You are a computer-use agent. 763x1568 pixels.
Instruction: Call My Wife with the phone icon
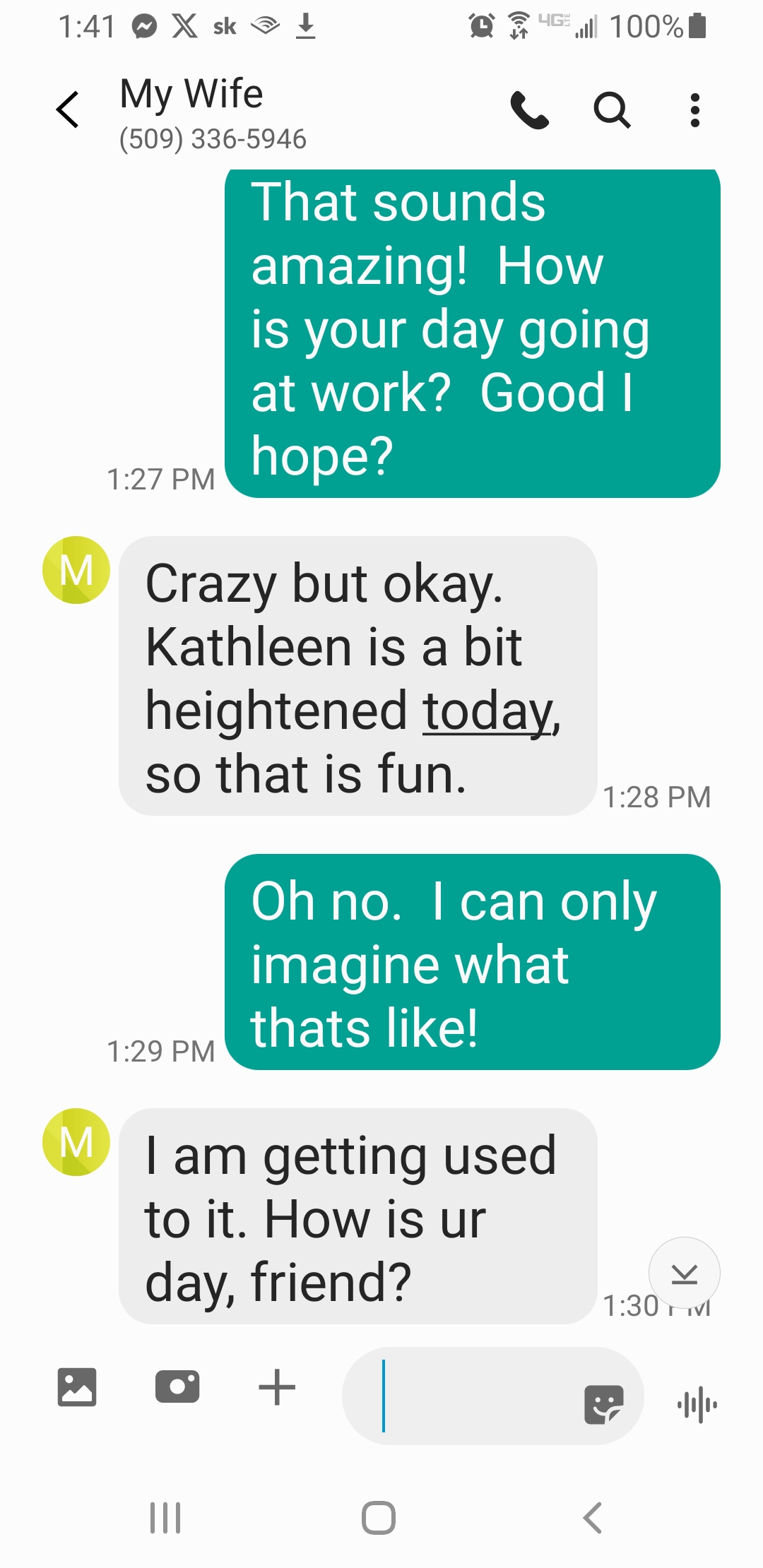click(529, 110)
